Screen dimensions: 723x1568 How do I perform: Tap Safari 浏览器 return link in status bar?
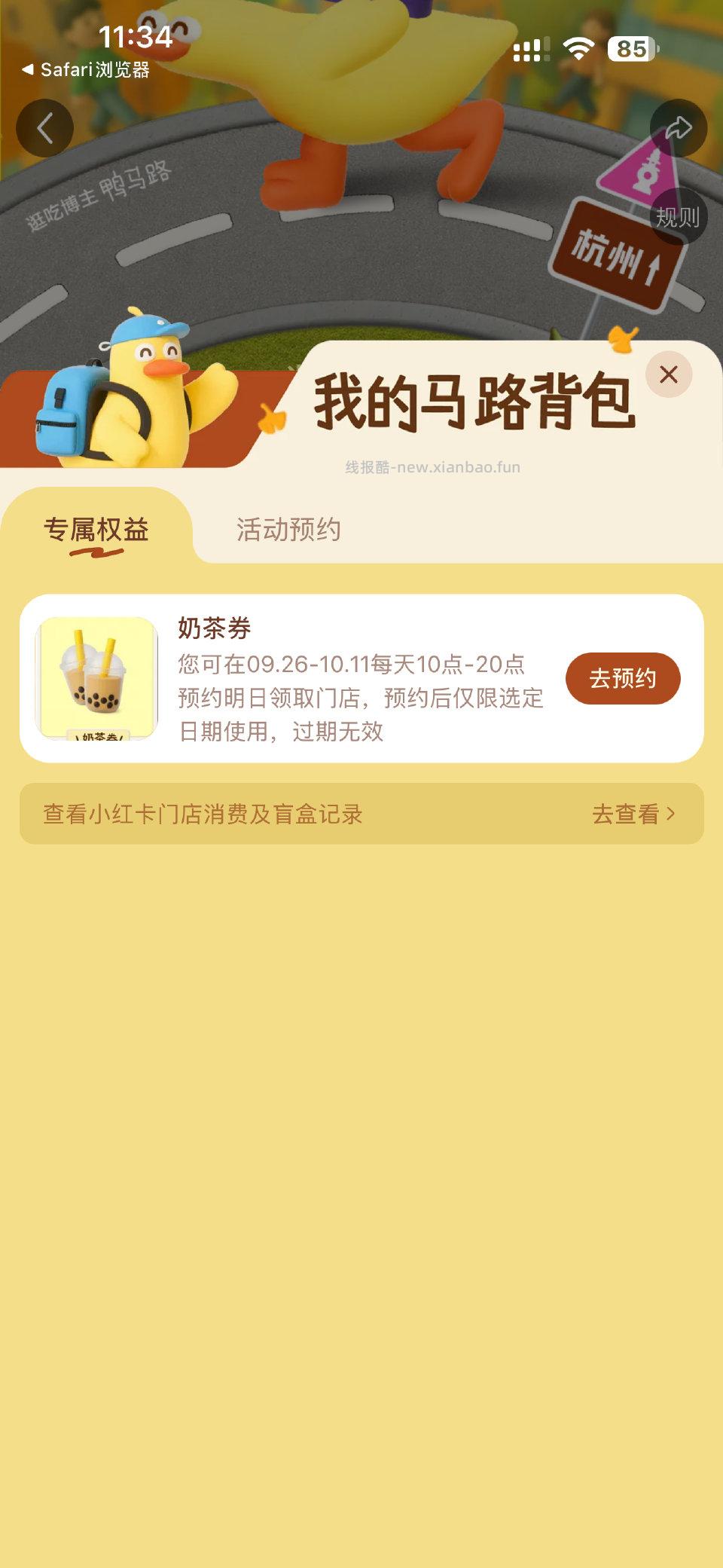point(85,73)
